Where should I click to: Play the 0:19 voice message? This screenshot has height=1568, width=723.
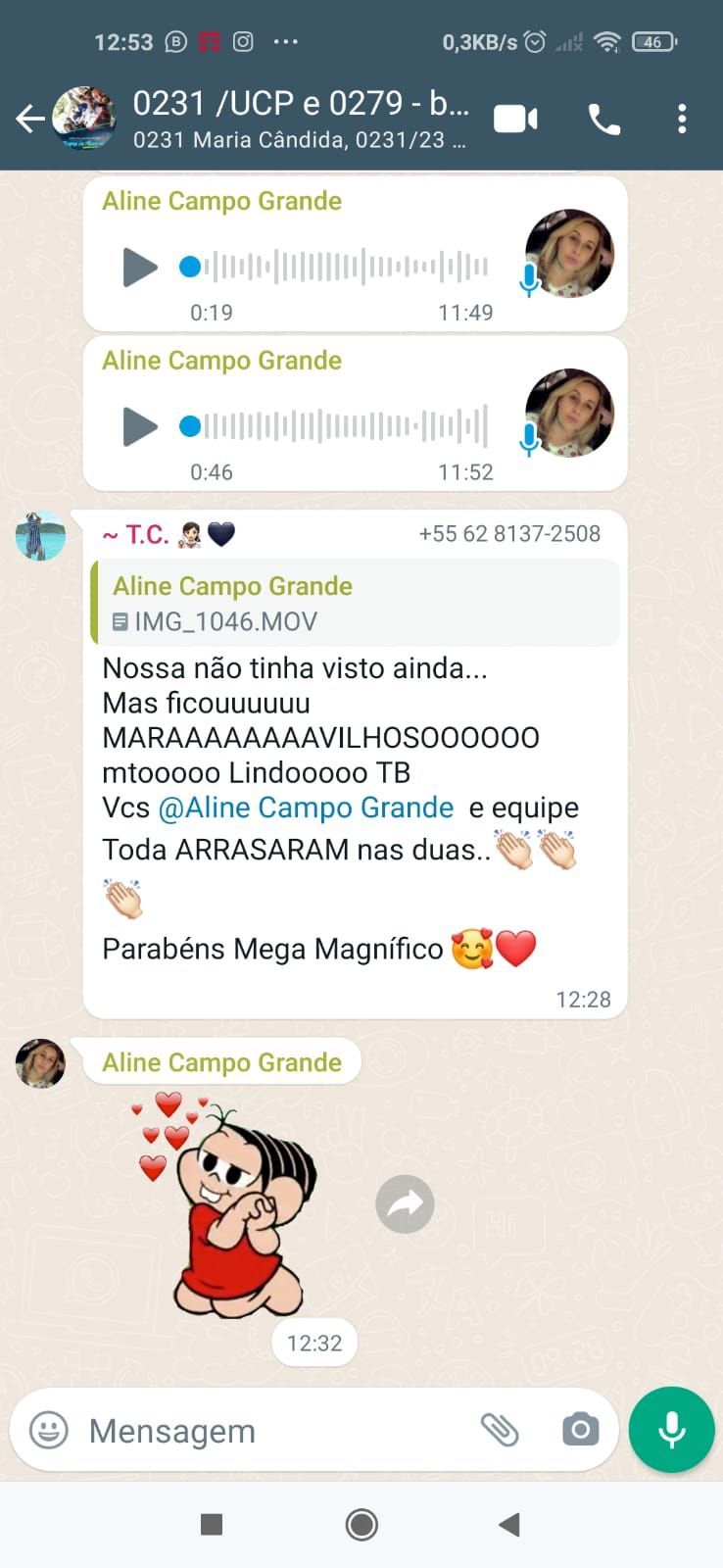139,267
